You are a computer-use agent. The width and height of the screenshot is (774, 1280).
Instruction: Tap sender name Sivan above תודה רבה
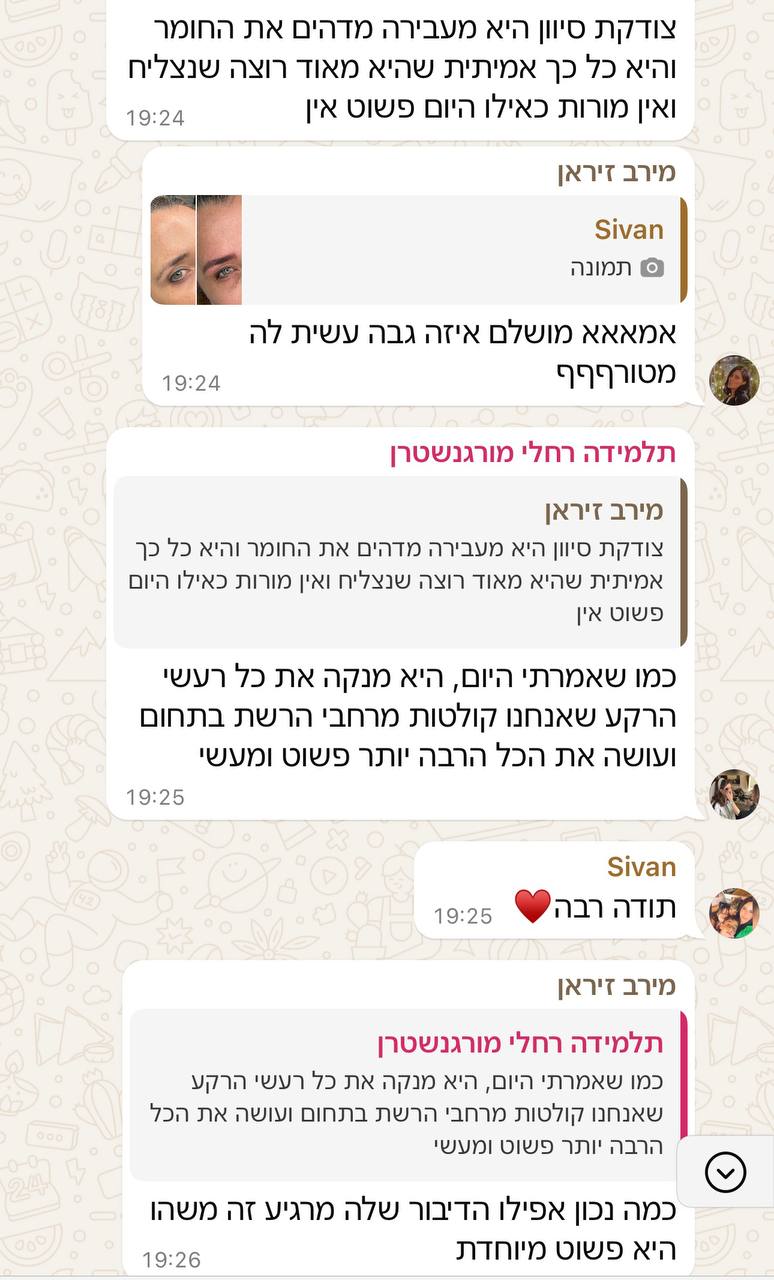pos(641,866)
